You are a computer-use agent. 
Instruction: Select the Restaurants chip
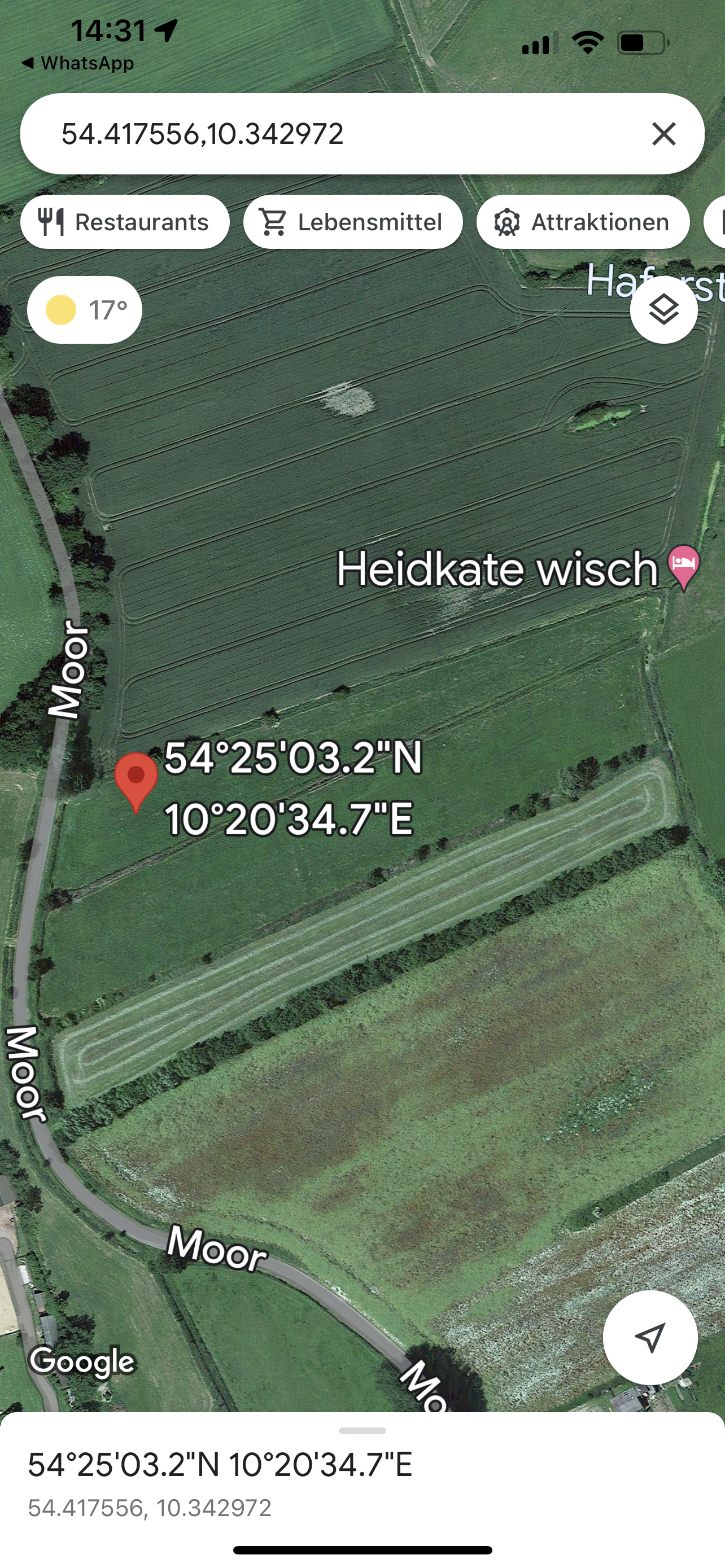point(125,222)
